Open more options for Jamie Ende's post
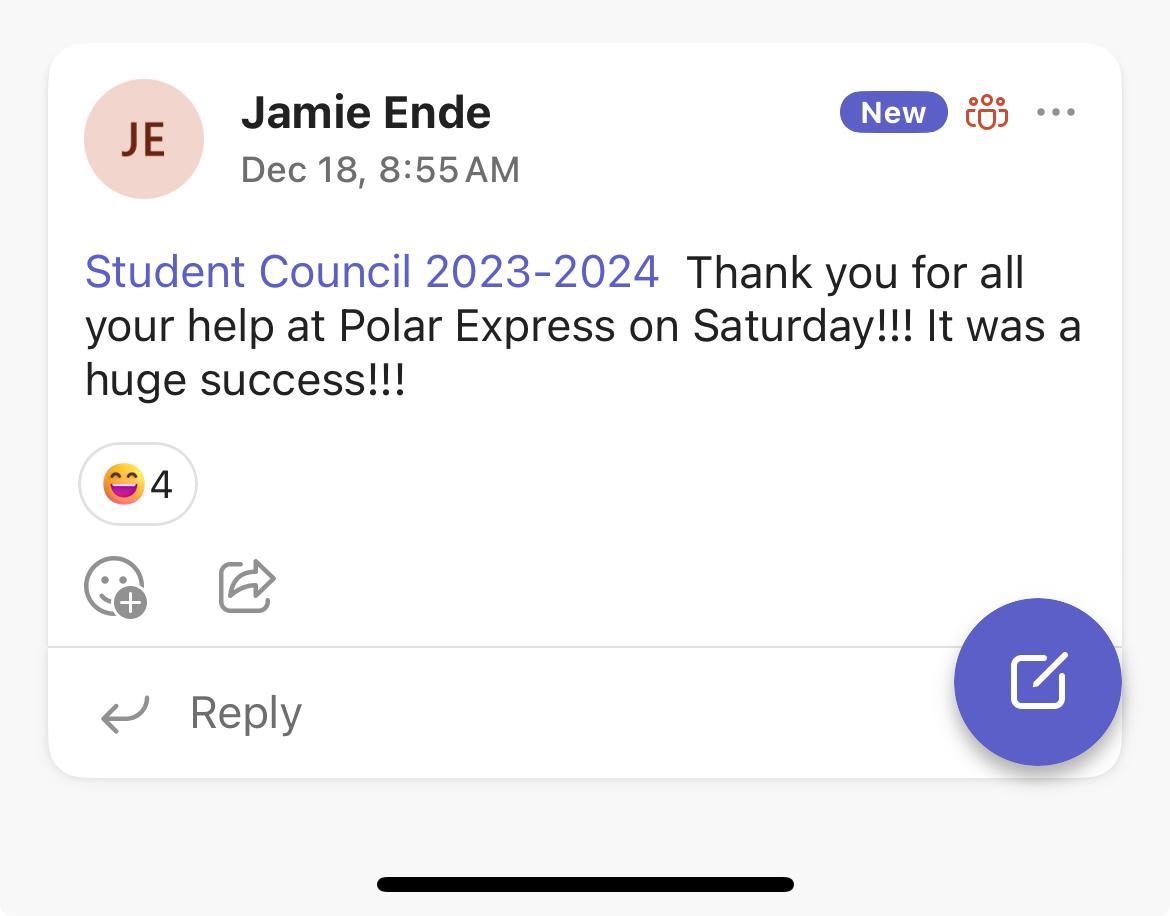This screenshot has width=1170, height=916. (x=1056, y=112)
